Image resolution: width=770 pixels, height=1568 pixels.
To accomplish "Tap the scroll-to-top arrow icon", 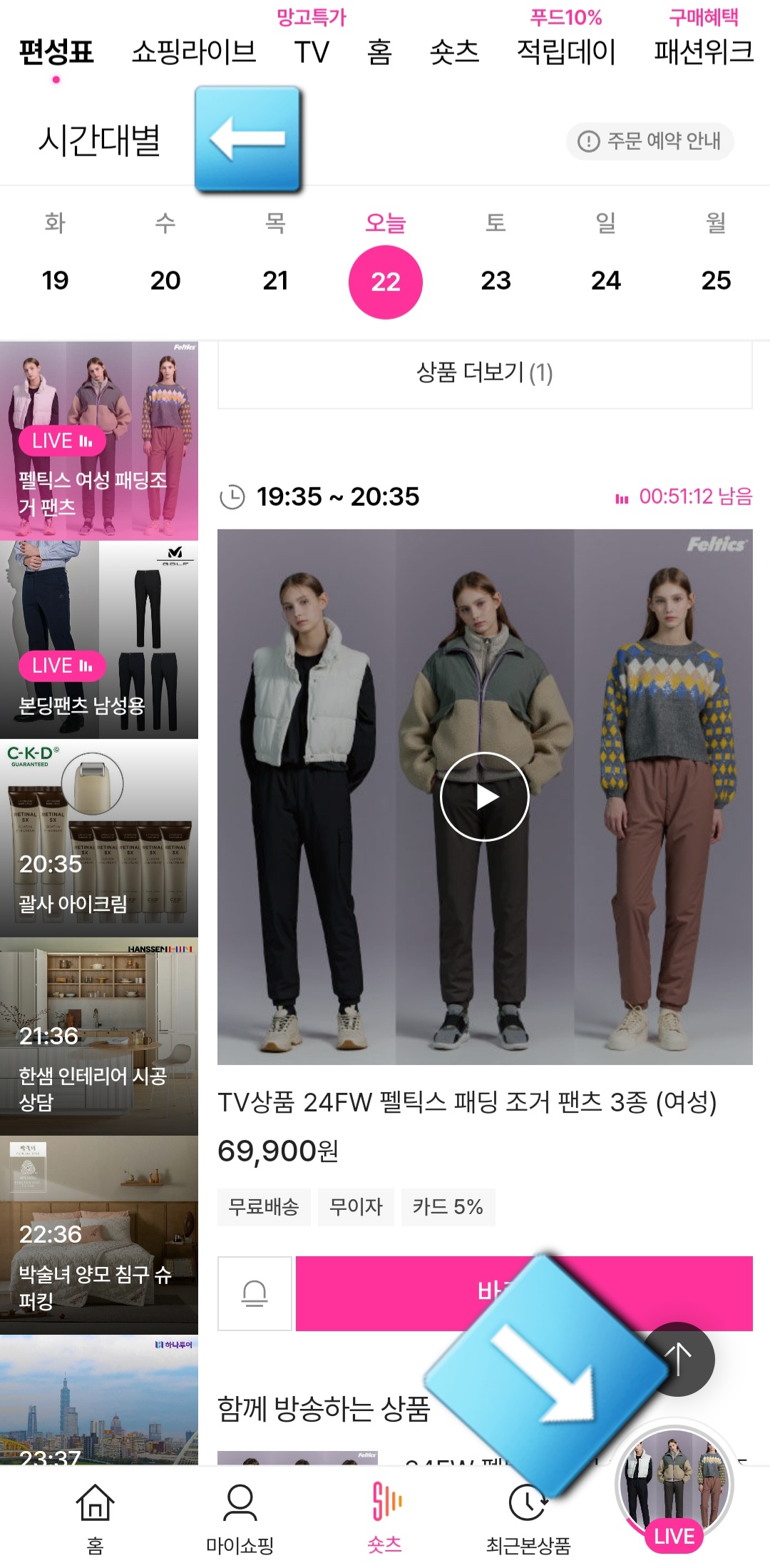I will pos(679,1360).
